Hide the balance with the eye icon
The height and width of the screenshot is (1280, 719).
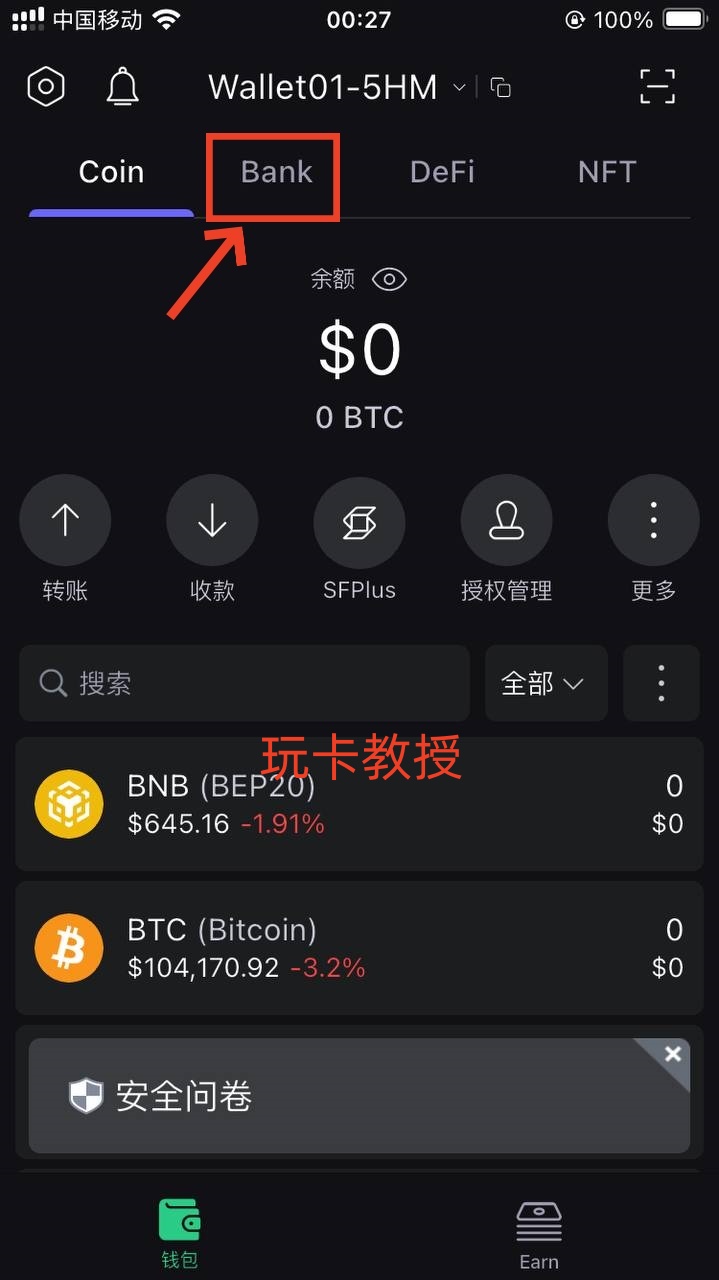[x=389, y=279]
